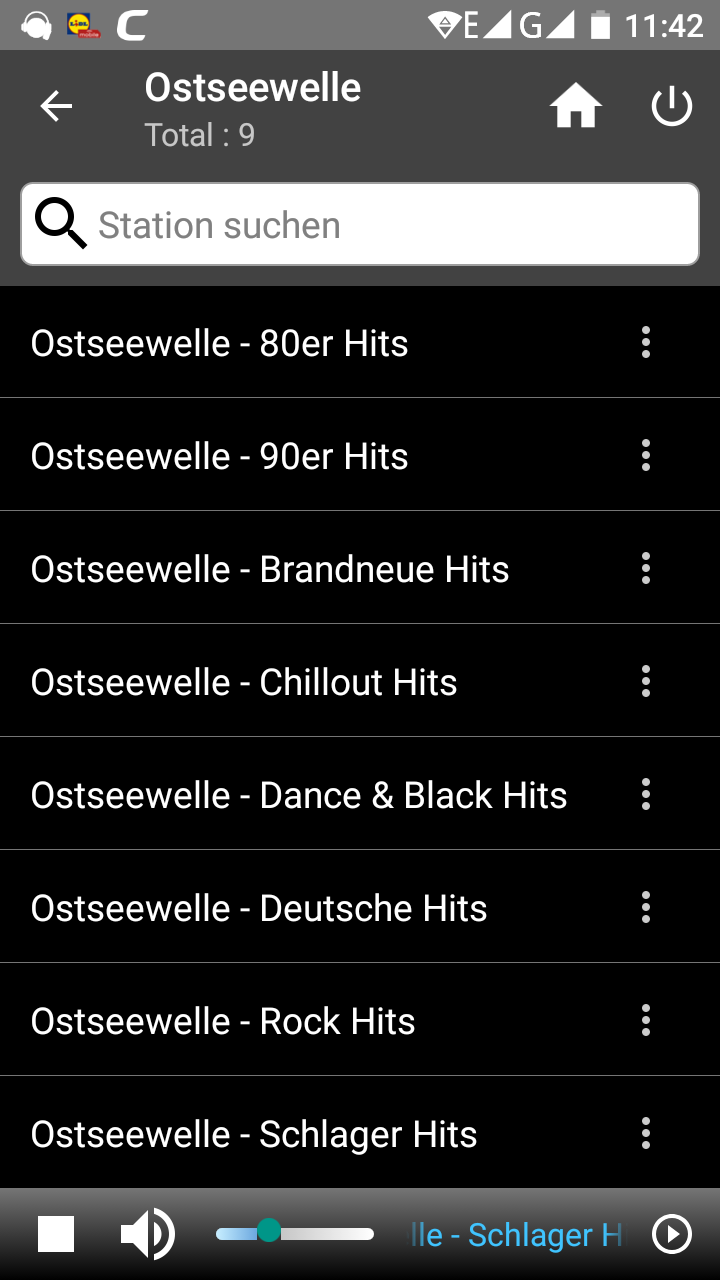Open the home screen icon

tap(575, 107)
